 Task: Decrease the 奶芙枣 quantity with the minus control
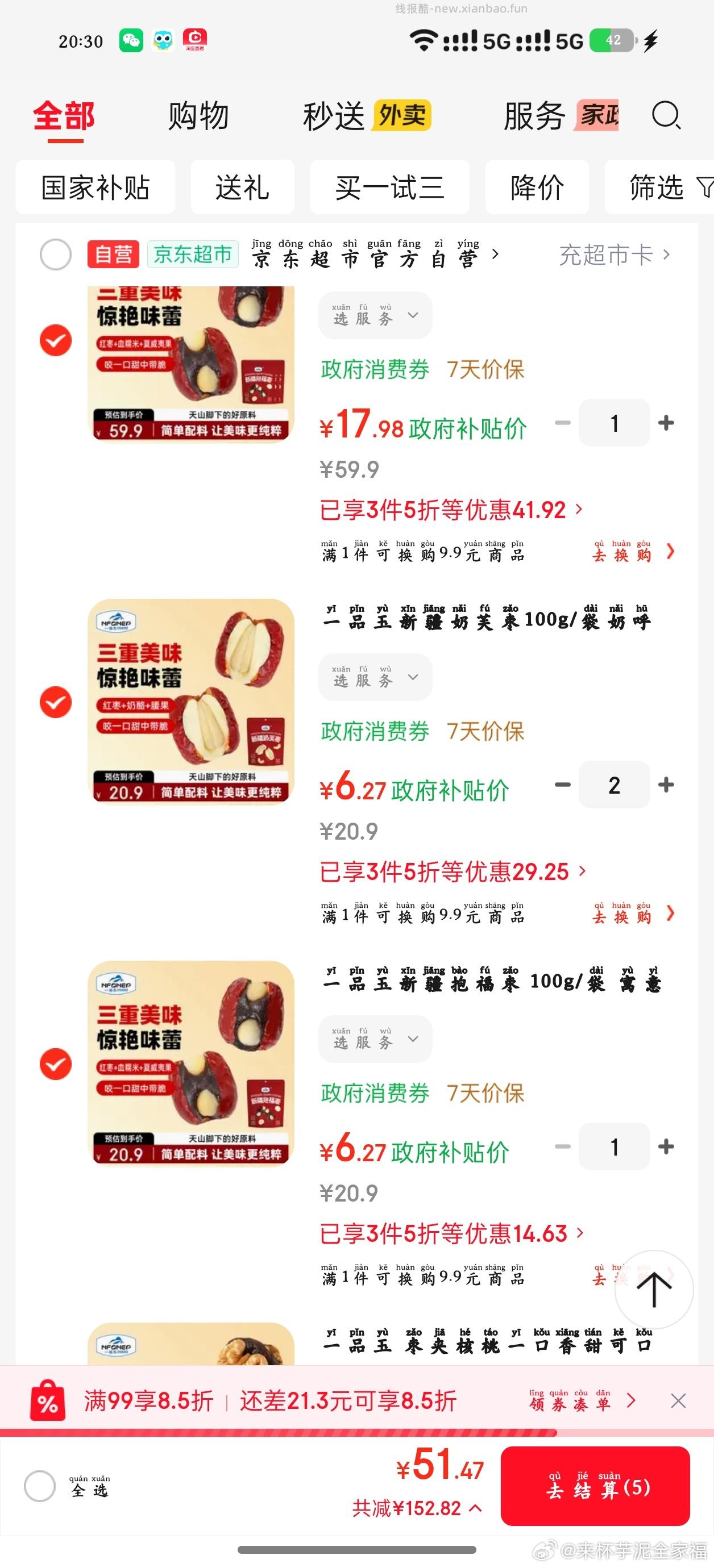561,785
